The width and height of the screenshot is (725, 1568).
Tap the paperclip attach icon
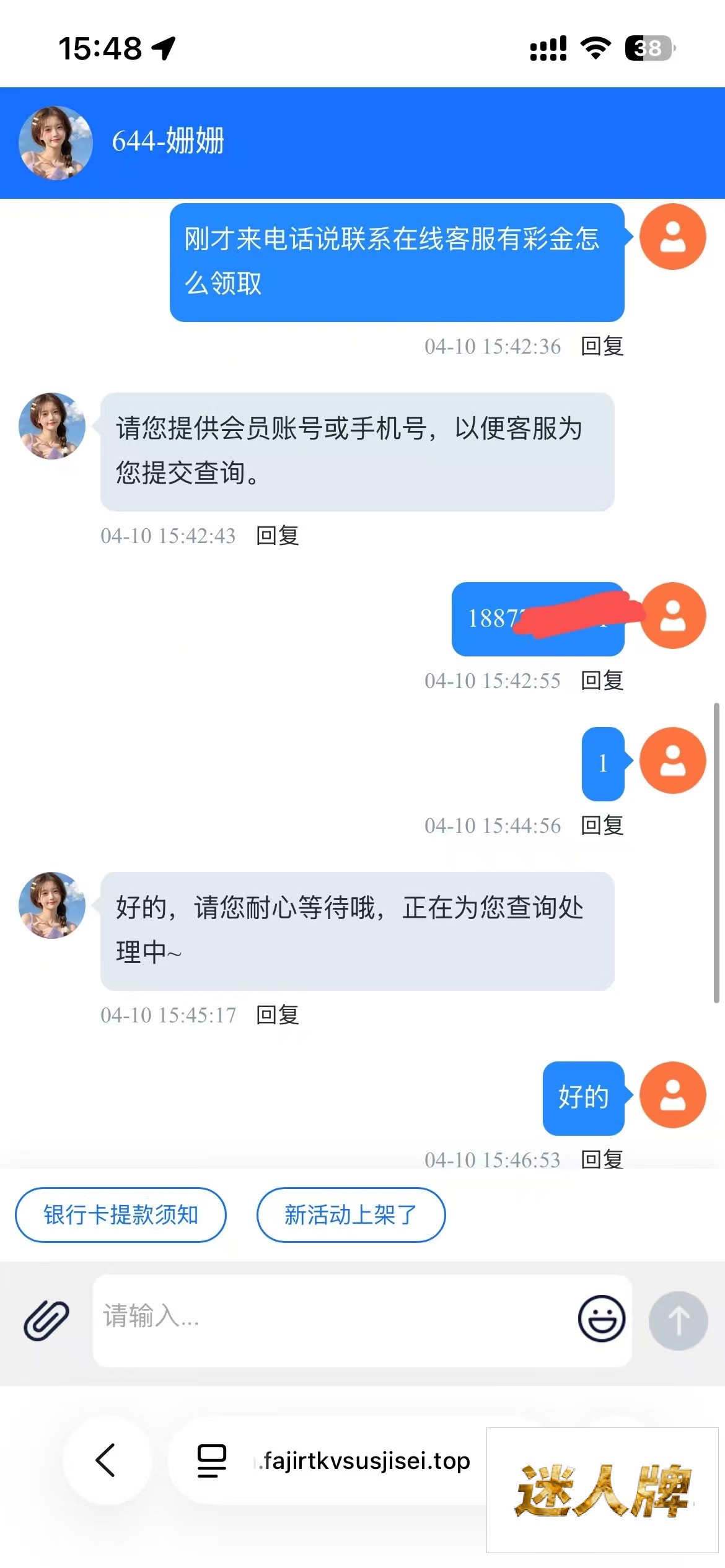pos(46,1320)
